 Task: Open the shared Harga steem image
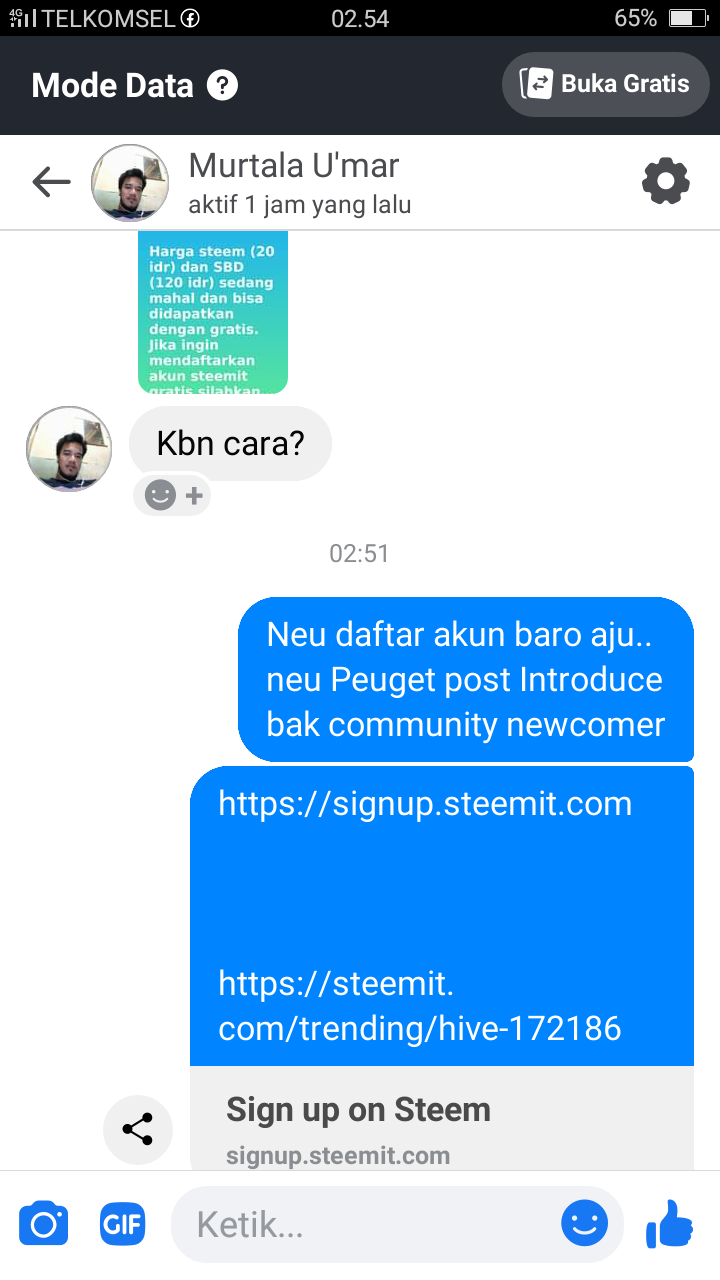click(x=213, y=312)
